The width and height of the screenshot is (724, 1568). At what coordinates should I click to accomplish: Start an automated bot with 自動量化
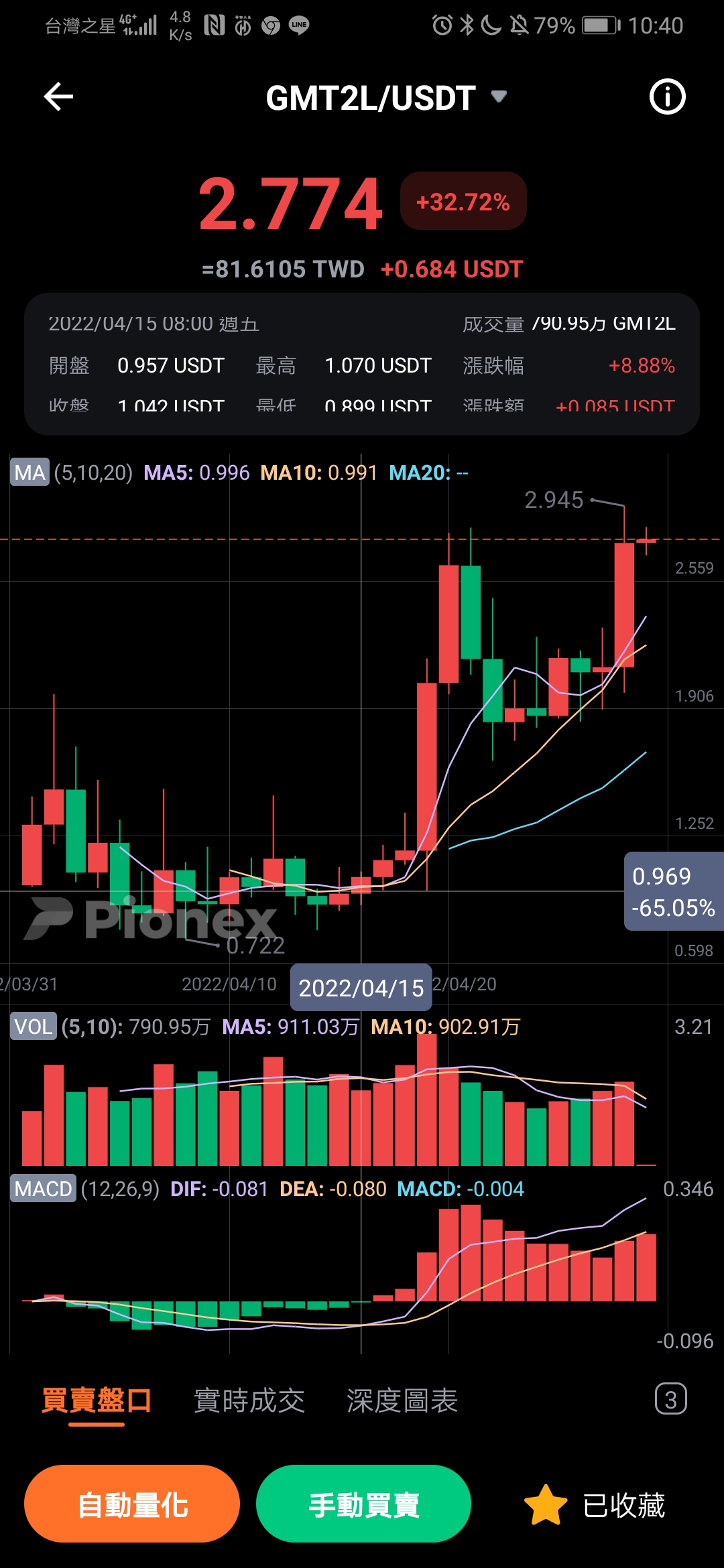(x=132, y=1504)
